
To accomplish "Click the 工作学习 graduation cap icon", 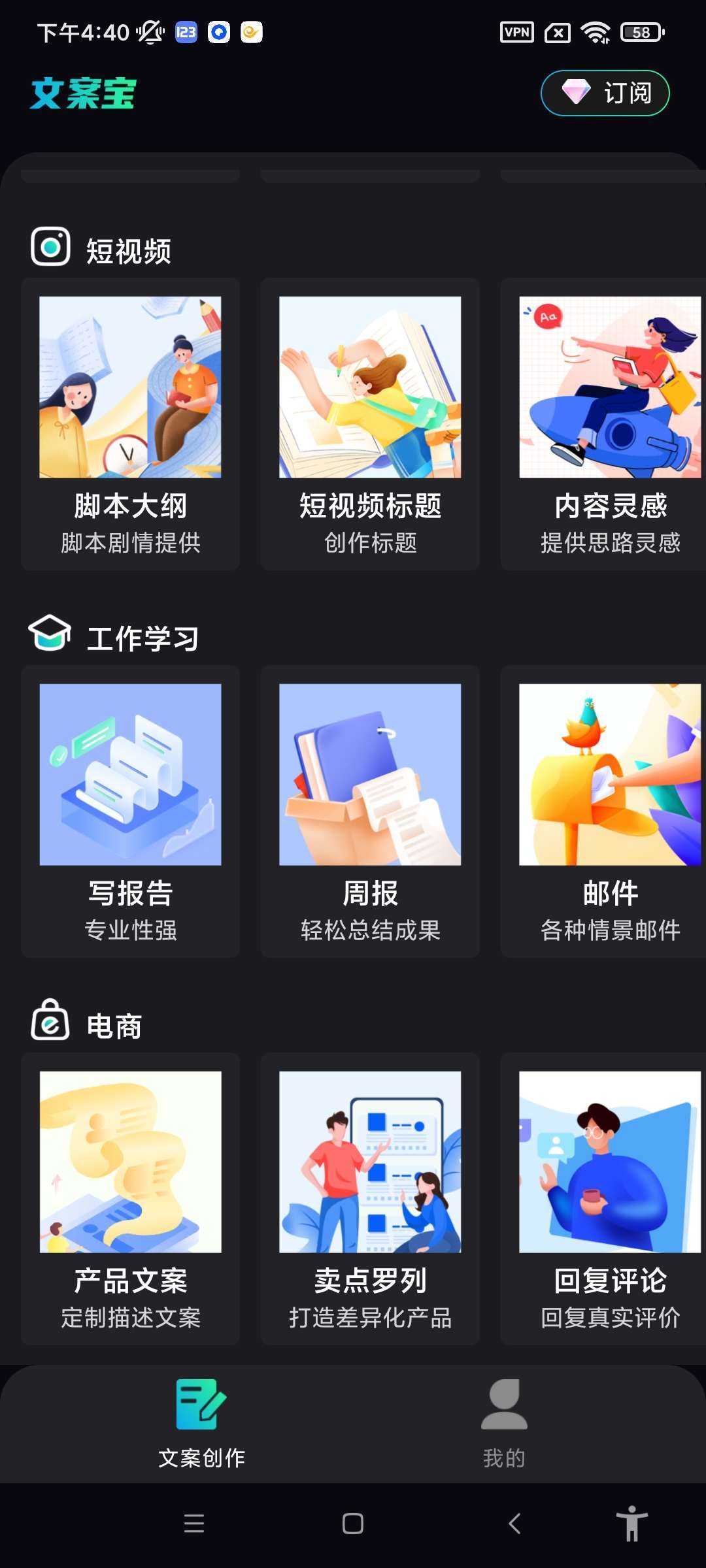I will [x=51, y=634].
